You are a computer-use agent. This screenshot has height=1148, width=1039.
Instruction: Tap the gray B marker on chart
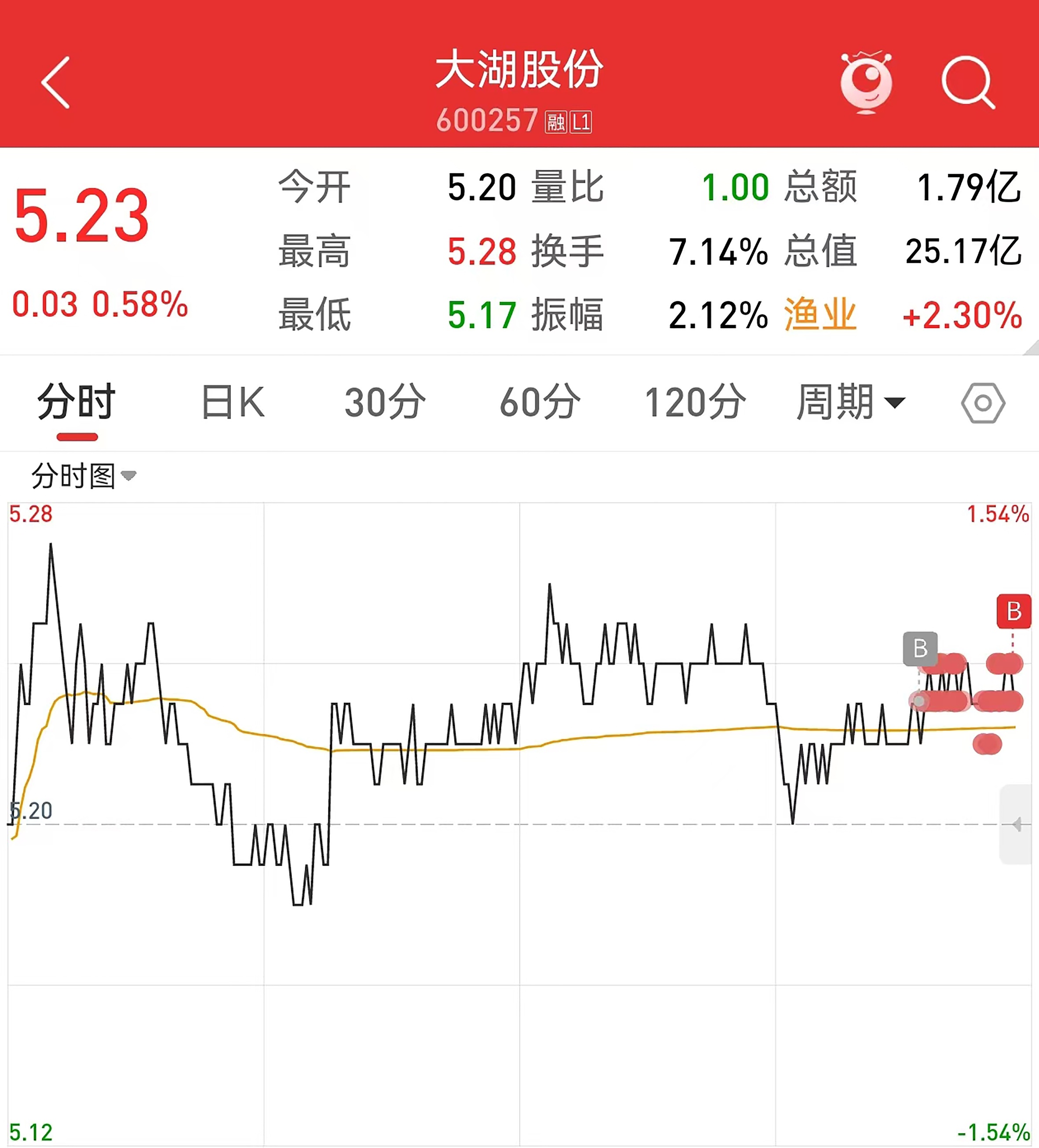coord(920,648)
